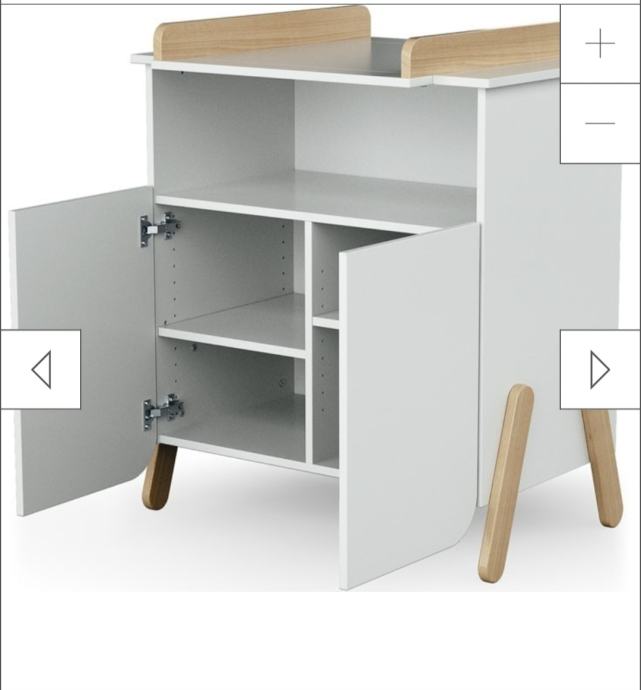
Task: Zoom in with the plus button
Action: coord(600,44)
